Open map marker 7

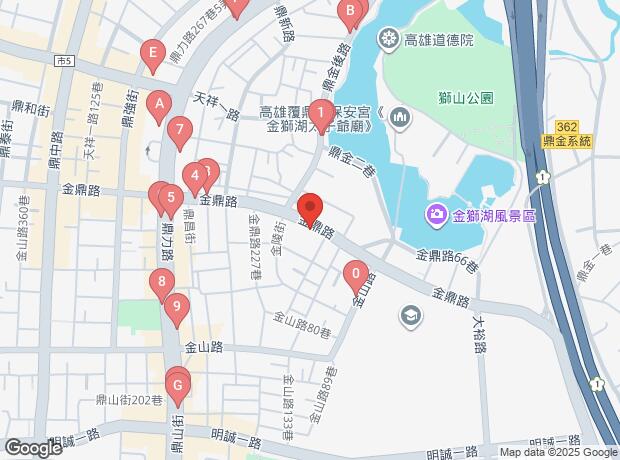pos(179,130)
